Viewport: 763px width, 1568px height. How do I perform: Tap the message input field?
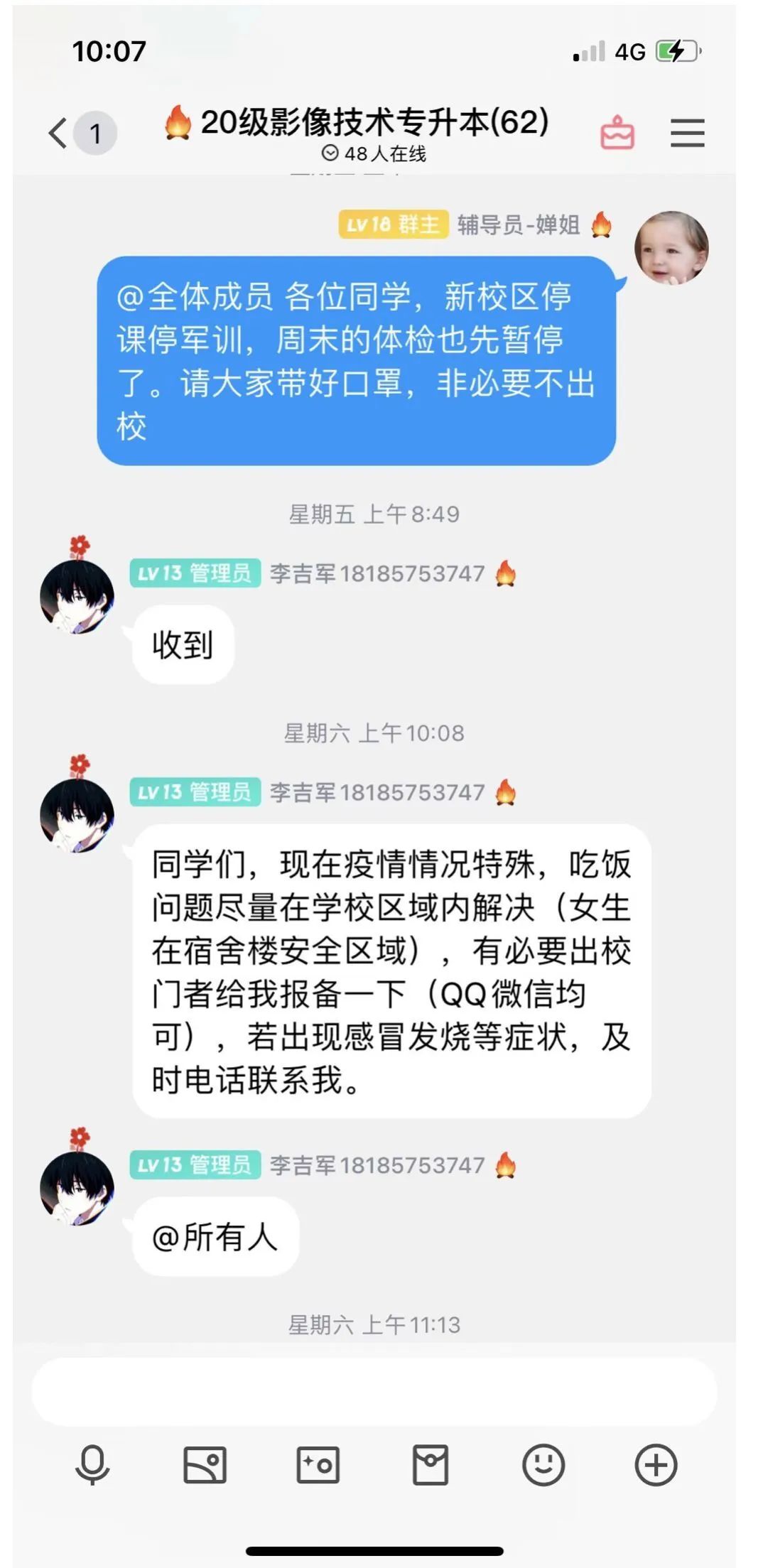click(x=374, y=1392)
